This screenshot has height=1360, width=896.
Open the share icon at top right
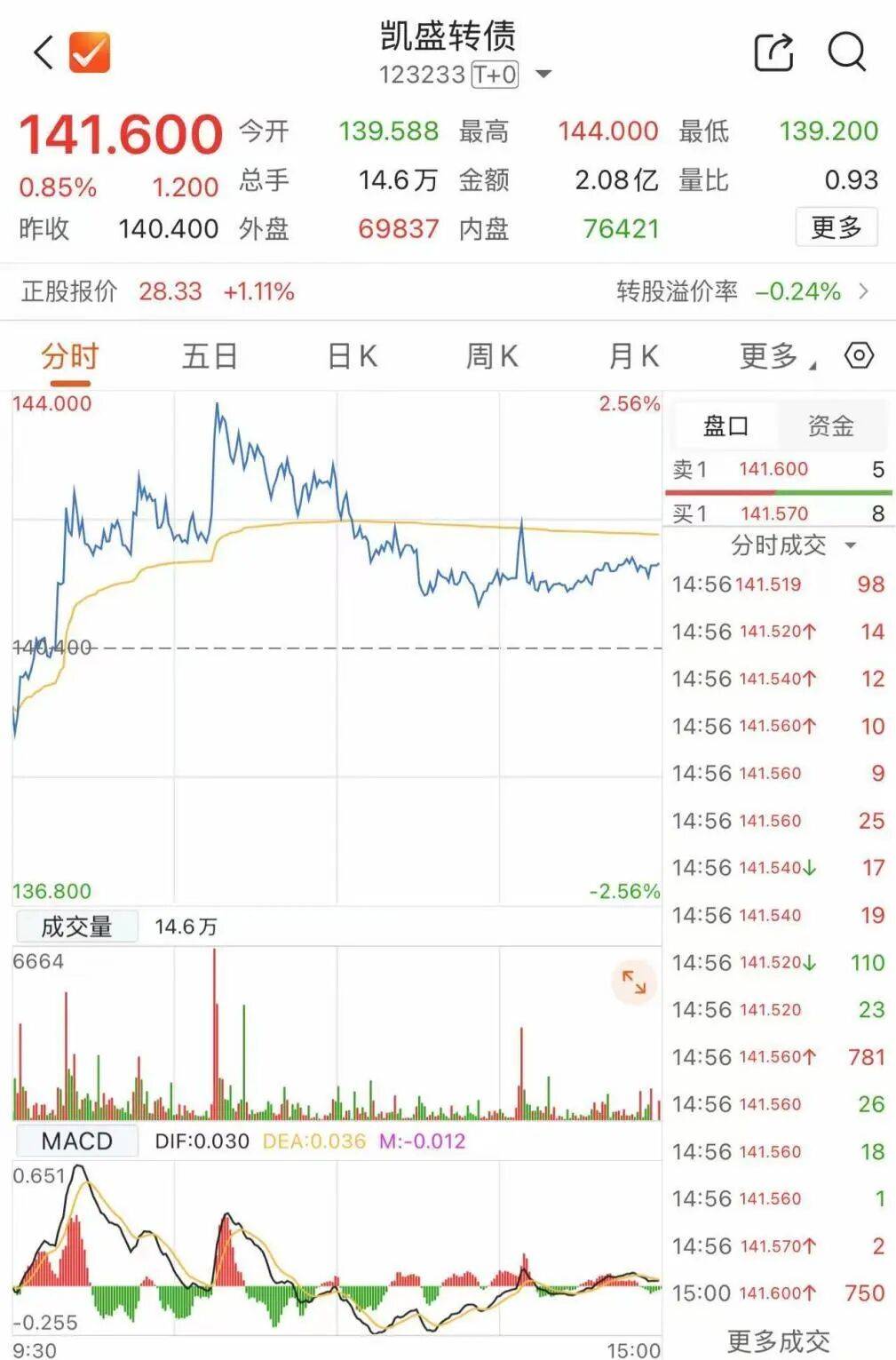pos(772,52)
